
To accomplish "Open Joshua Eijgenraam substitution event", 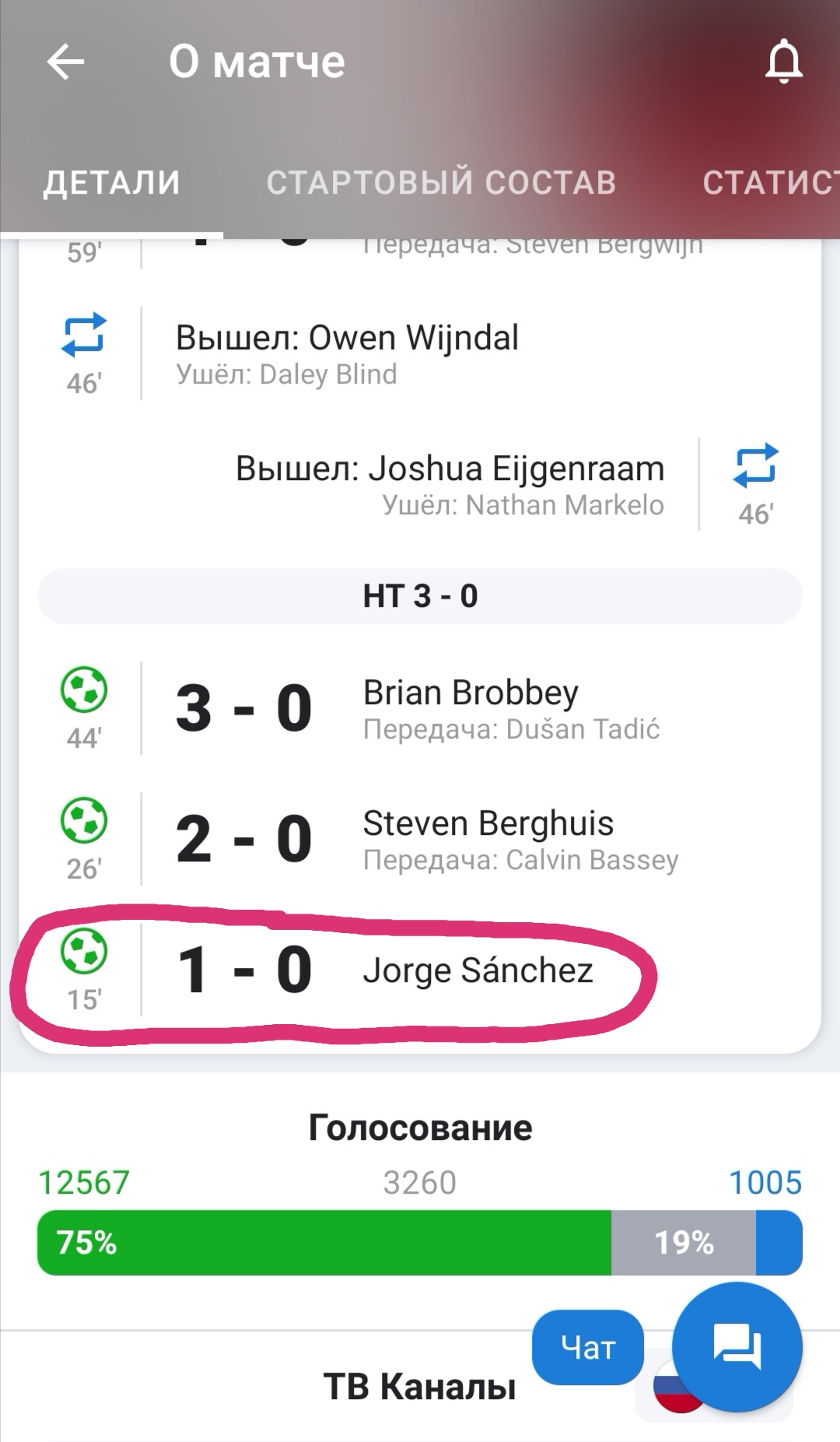I will coord(420,484).
